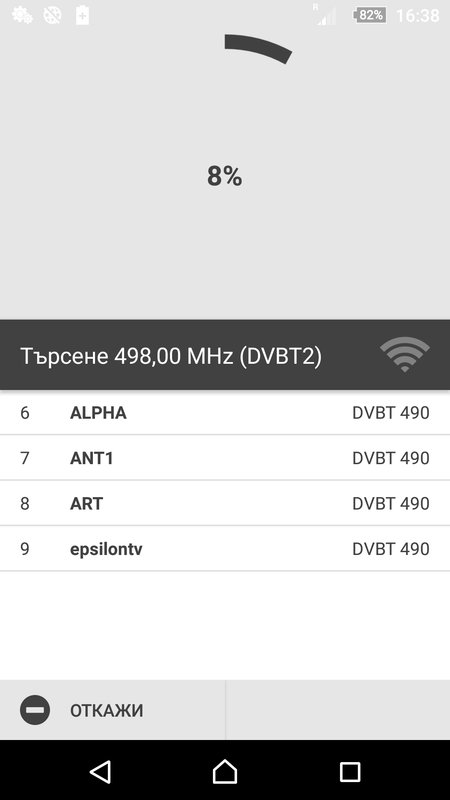Cancel the scan with the ОТКАЖИ button
Screen dimensions: 450x800
[112, 710]
